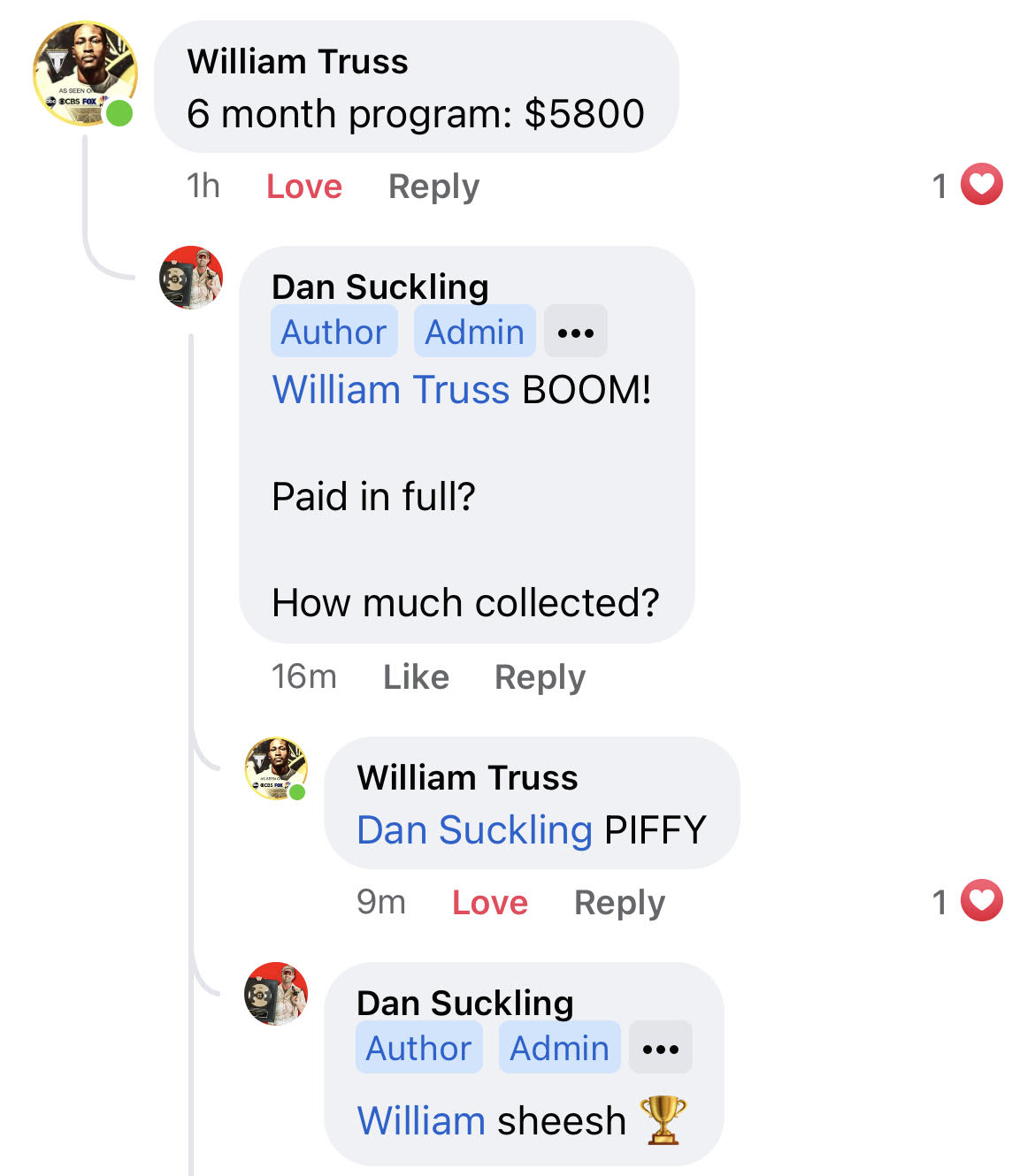This screenshot has height=1176, width=1035.
Task: Open badge overflow menu on sheesh comment
Action: pos(660,1049)
